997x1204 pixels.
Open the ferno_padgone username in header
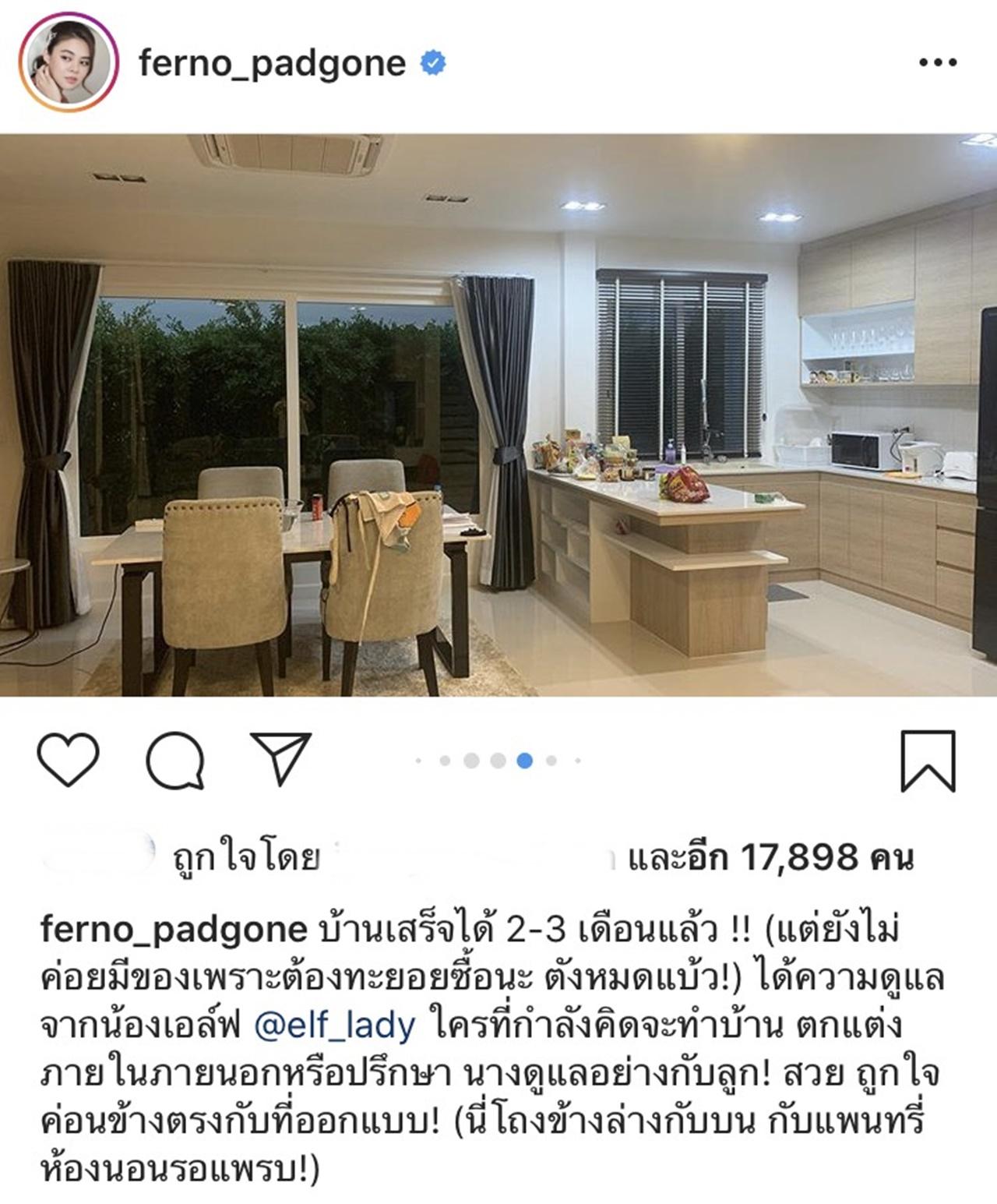tap(272, 64)
